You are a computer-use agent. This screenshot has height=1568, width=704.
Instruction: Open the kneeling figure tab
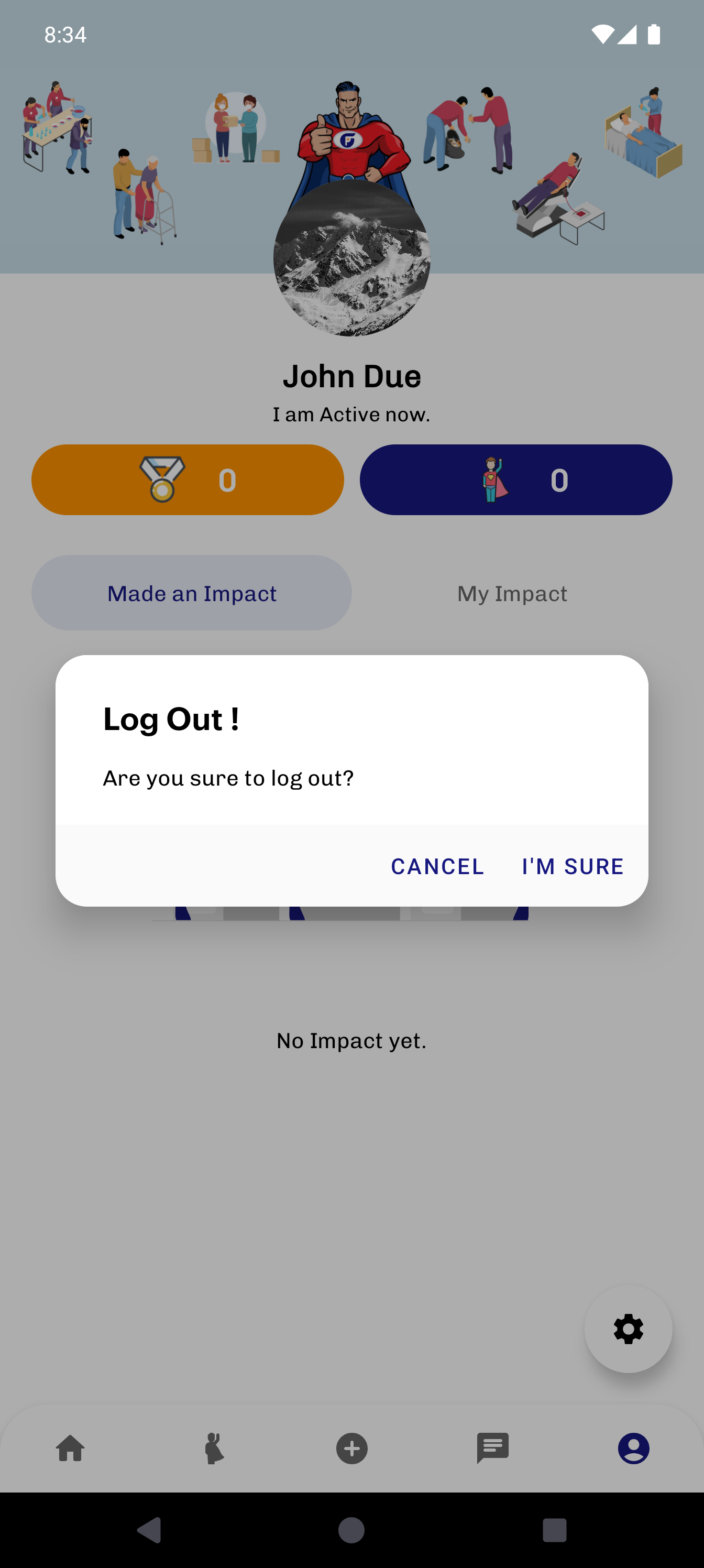pos(213,1448)
